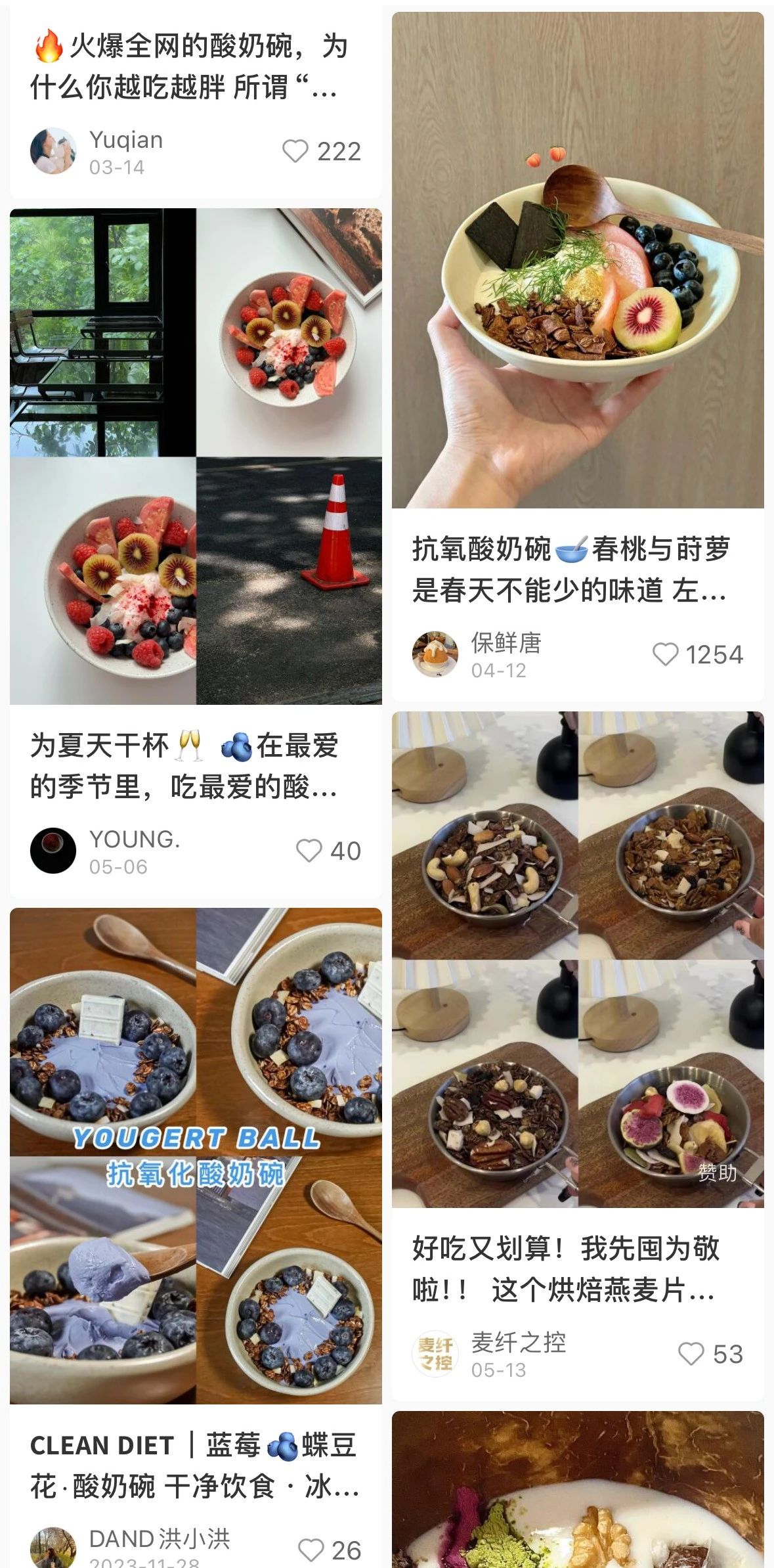Like YOUNG.'s post with the heart

(309, 851)
